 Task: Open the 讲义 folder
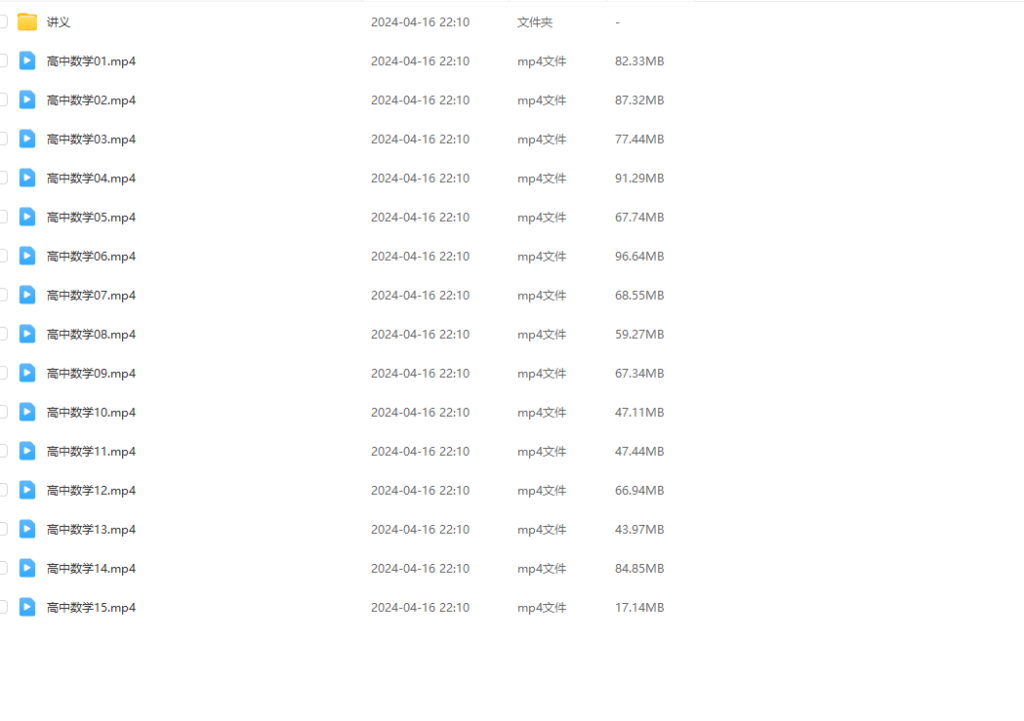tap(58, 22)
